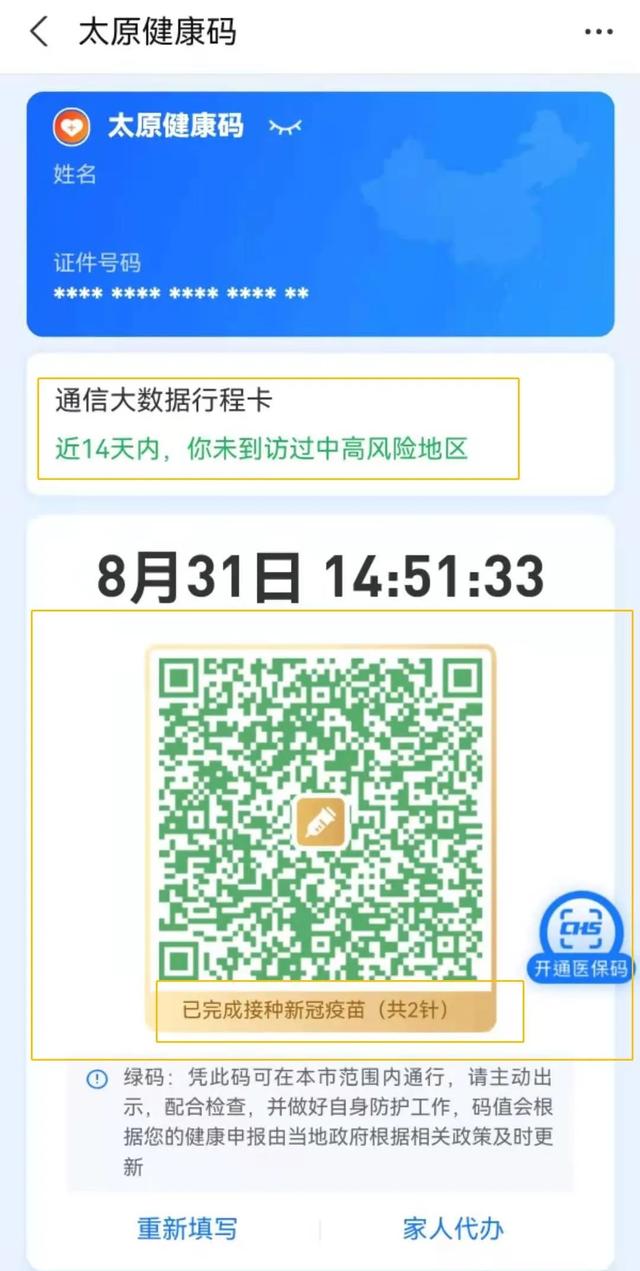The width and height of the screenshot is (640, 1271).
Task: Open the 通信大数据行程卡 card
Action: pos(278,428)
